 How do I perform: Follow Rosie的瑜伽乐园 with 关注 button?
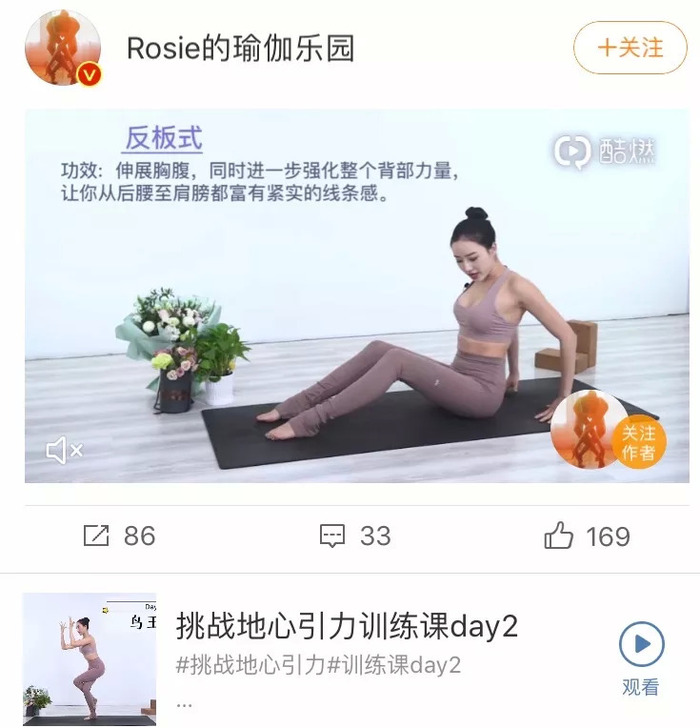(630, 48)
